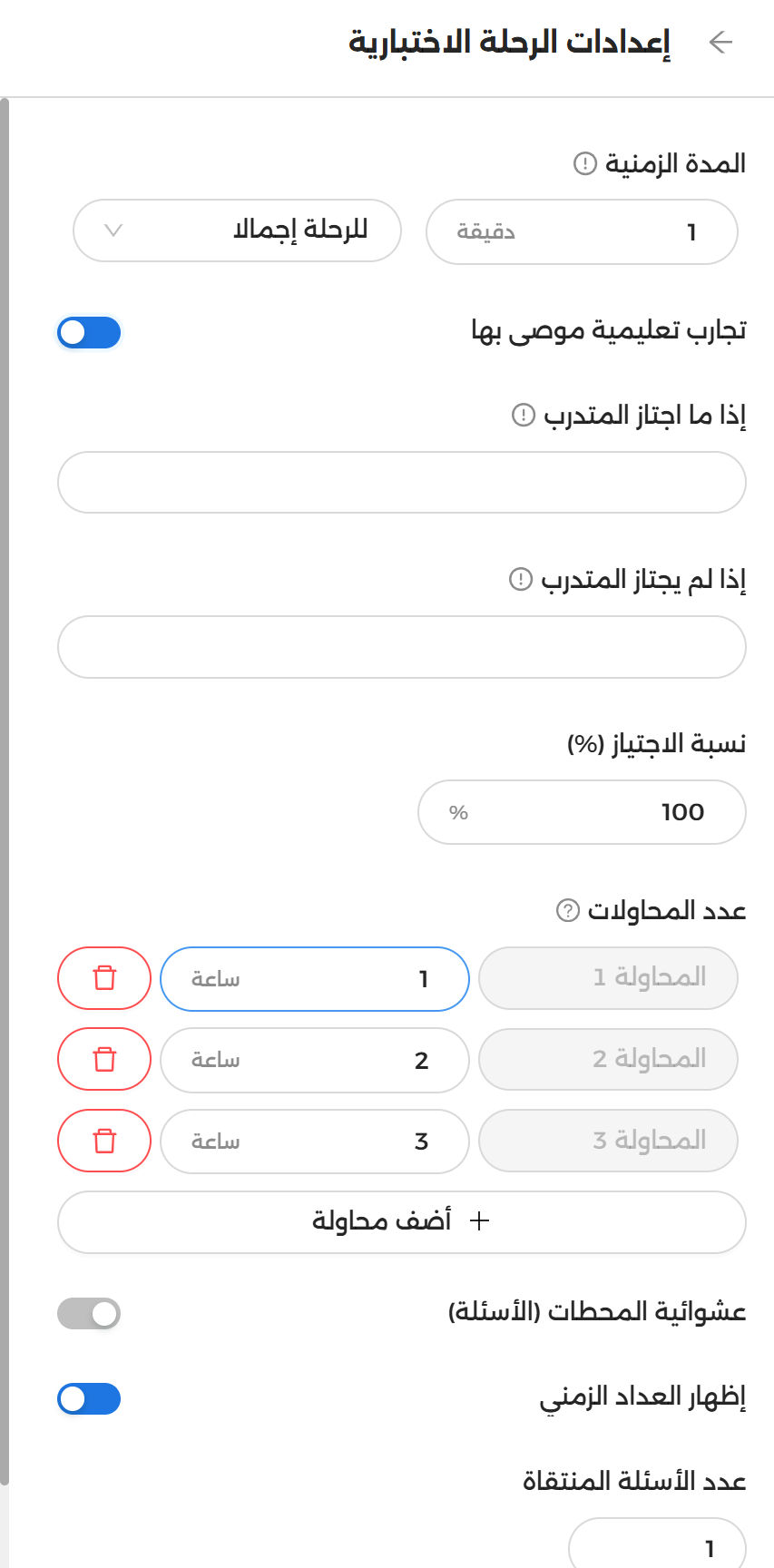
Task: Delete المحاولة 3 with trash button
Action: (x=104, y=1141)
